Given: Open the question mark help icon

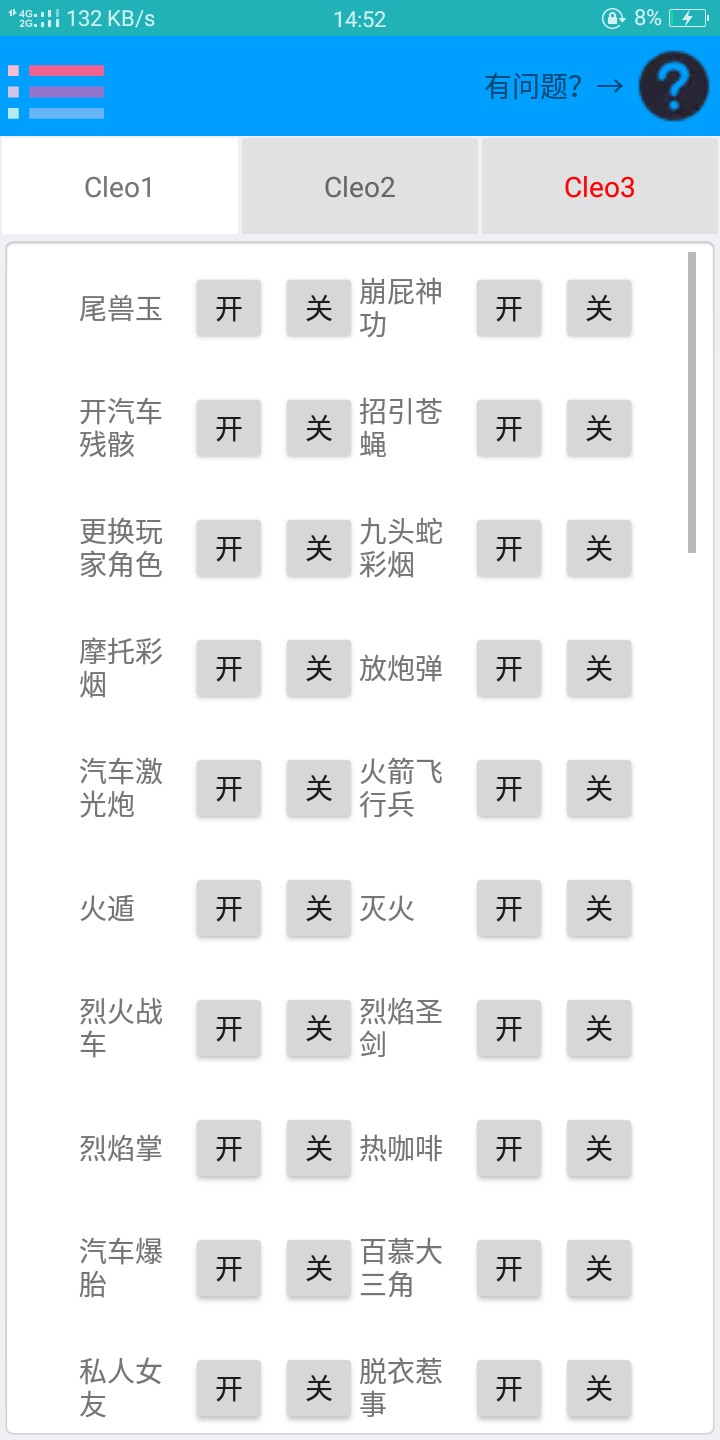Looking at the screenshot, I should tap(674, 86).
